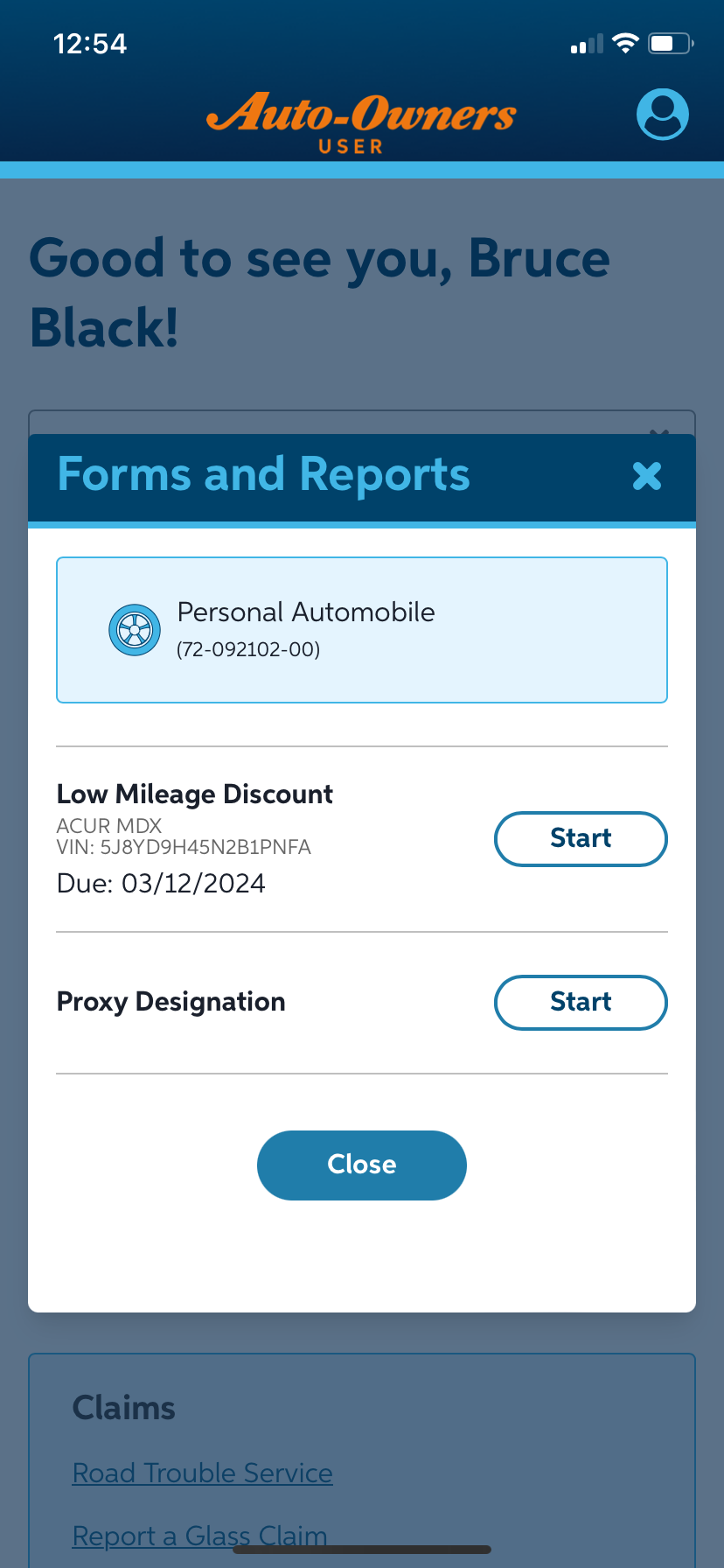Collapse the card using the chevron behind the modal
The height and width of the screenshot is (1568, 724).
pos(660,431)
